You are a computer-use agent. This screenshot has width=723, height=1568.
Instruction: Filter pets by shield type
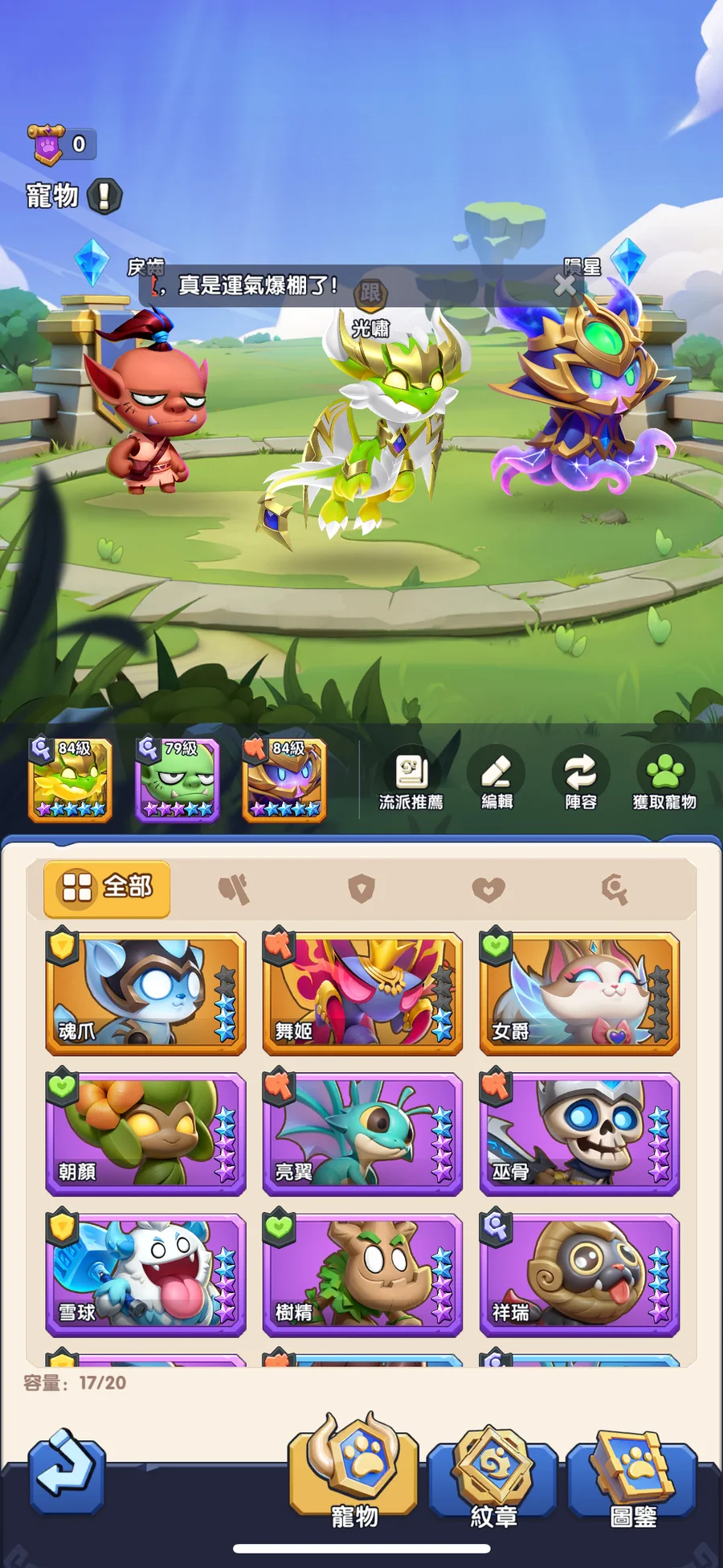361,889
